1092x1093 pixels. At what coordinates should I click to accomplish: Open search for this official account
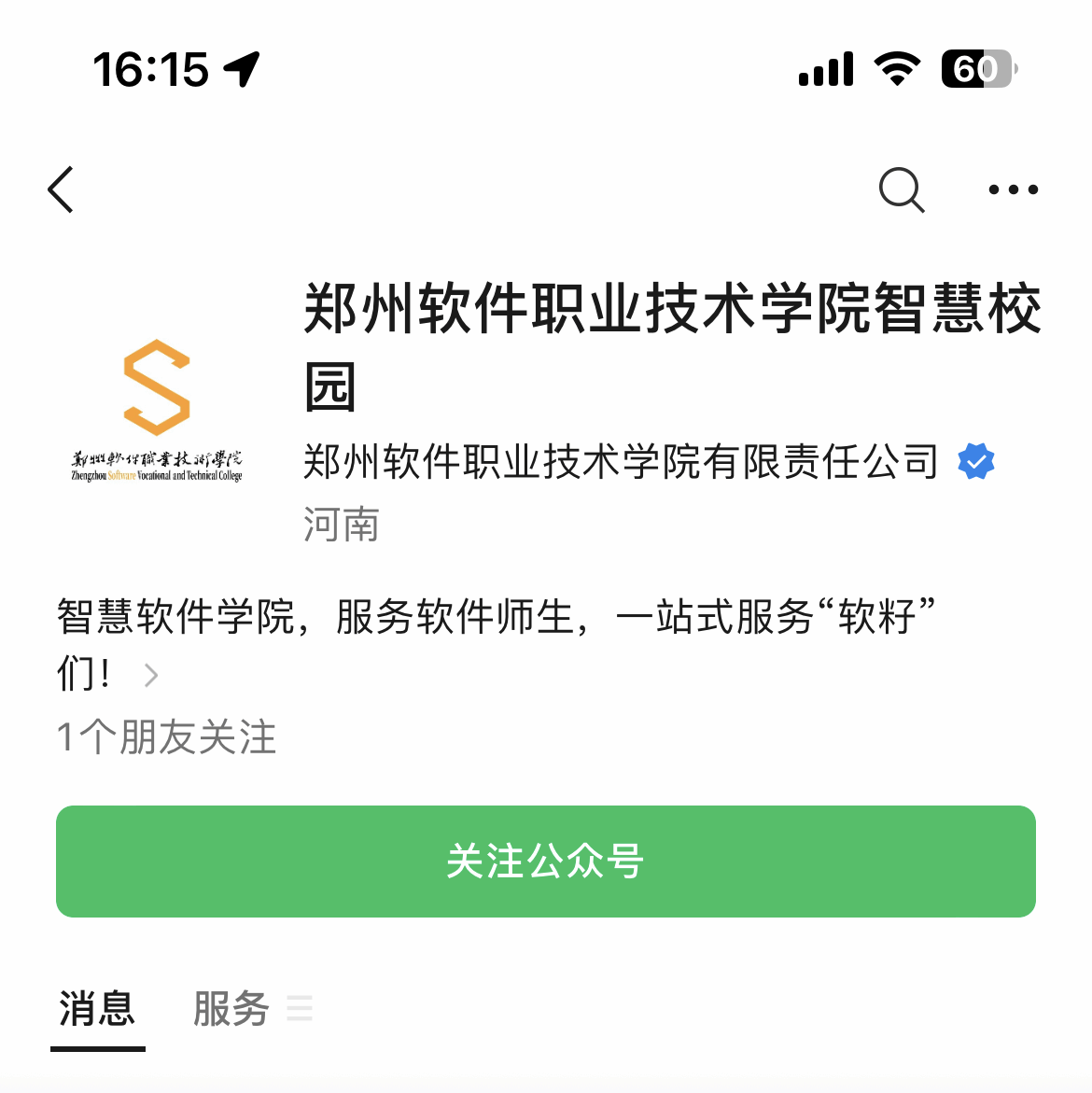point(902,190)
